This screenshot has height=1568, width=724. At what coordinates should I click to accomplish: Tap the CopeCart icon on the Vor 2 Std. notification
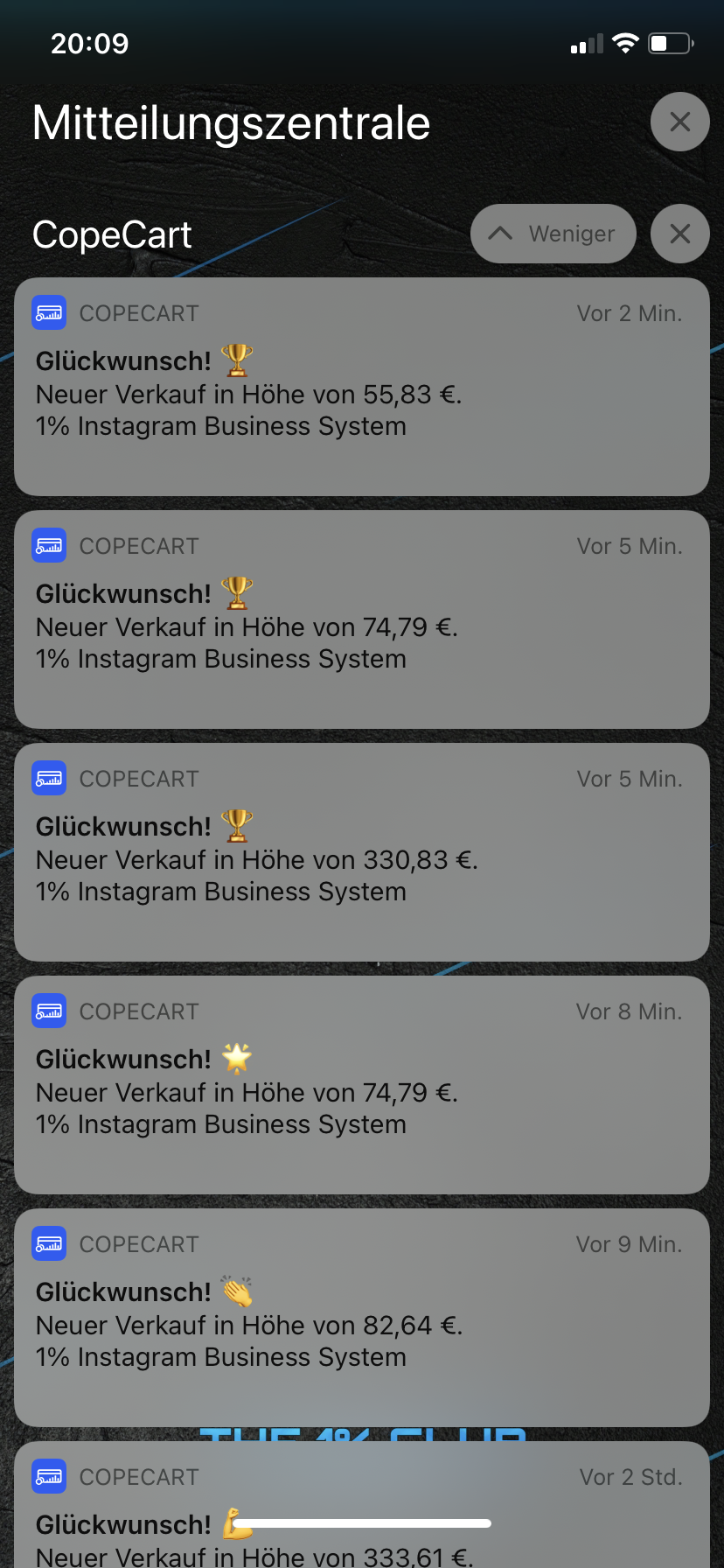pyautogui.click(x=49, y=1476)
